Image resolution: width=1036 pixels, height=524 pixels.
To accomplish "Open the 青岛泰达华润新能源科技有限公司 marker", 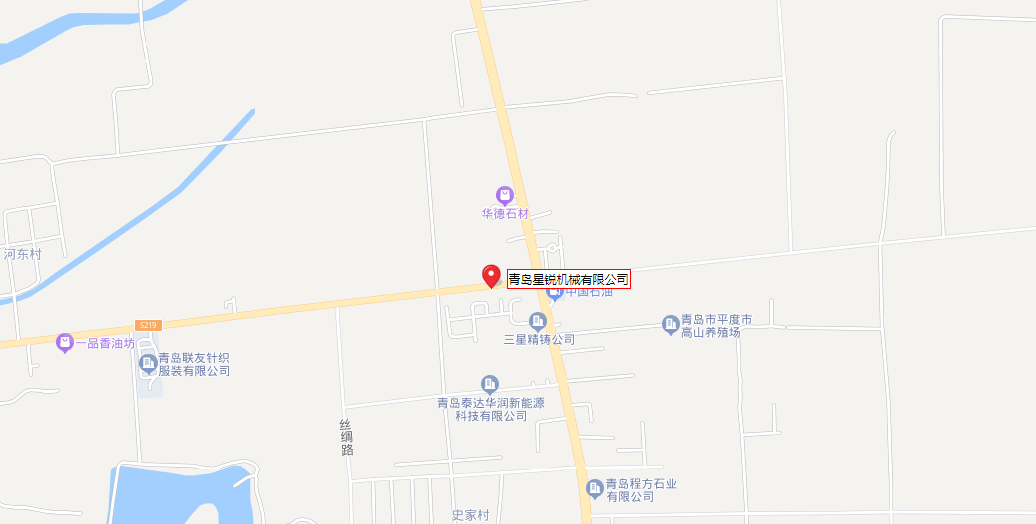I will [489, 384].
